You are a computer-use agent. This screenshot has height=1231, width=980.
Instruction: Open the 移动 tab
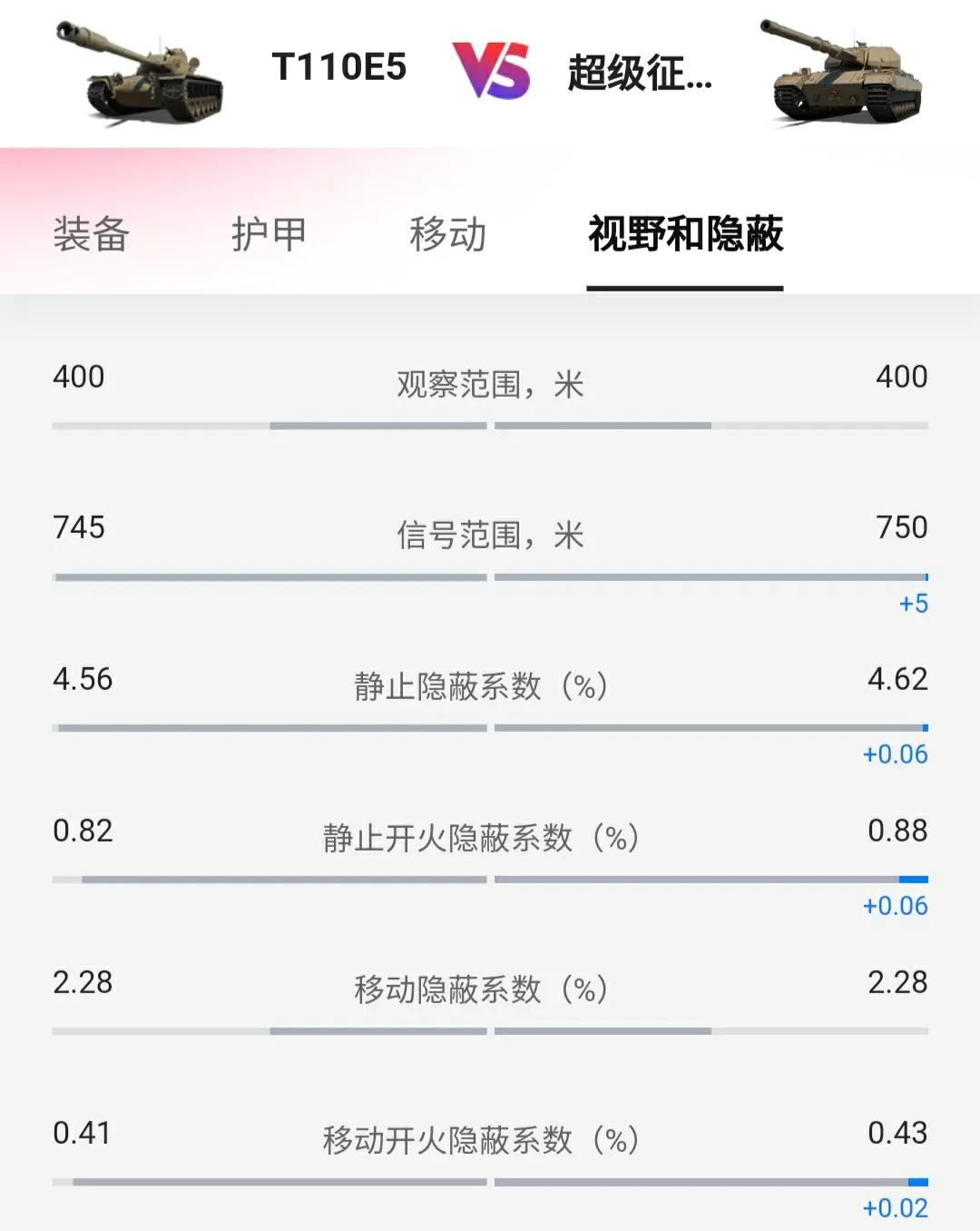[447, 236]
